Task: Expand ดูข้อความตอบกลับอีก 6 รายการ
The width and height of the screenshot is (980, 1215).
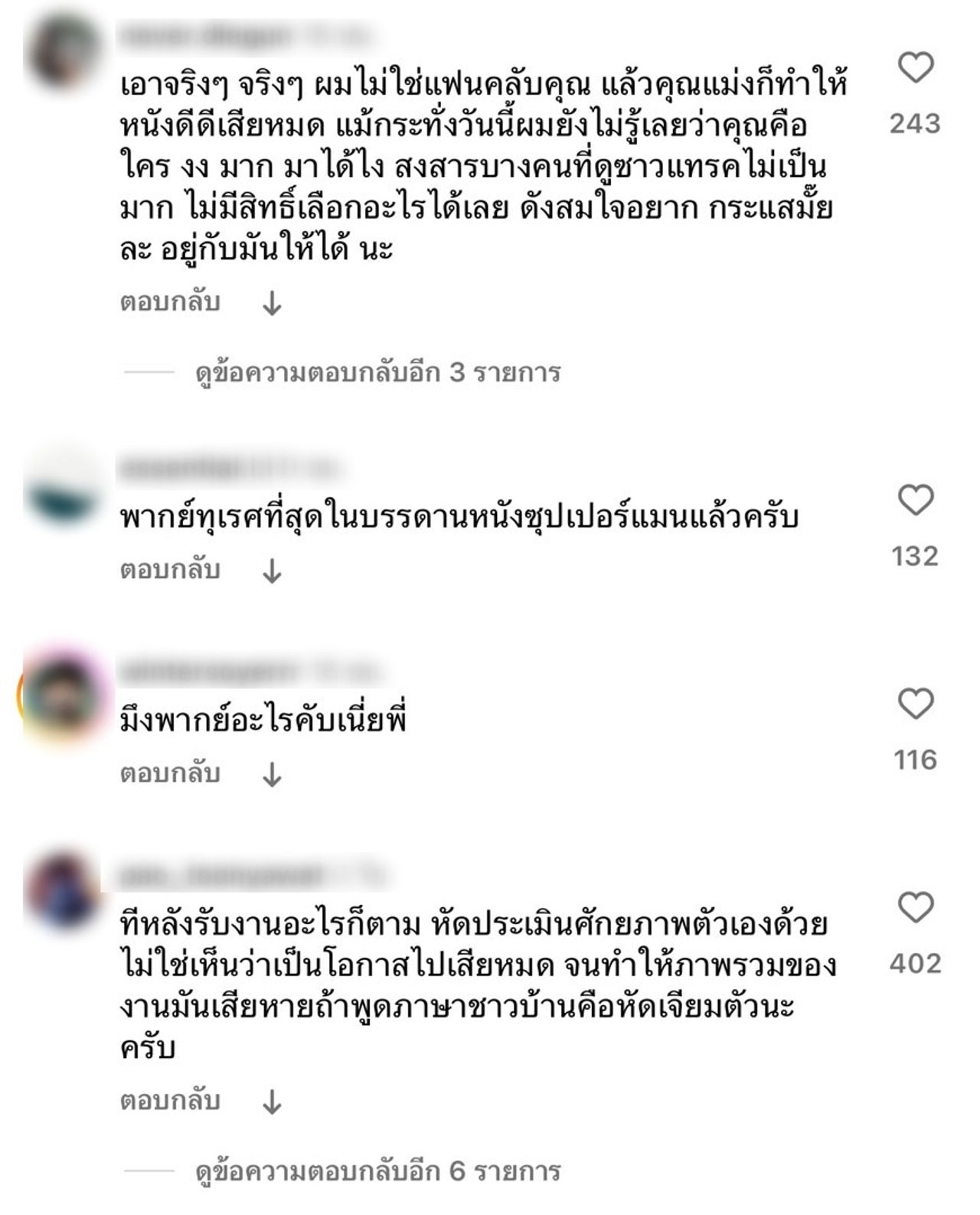Action: coord(378,1172)
